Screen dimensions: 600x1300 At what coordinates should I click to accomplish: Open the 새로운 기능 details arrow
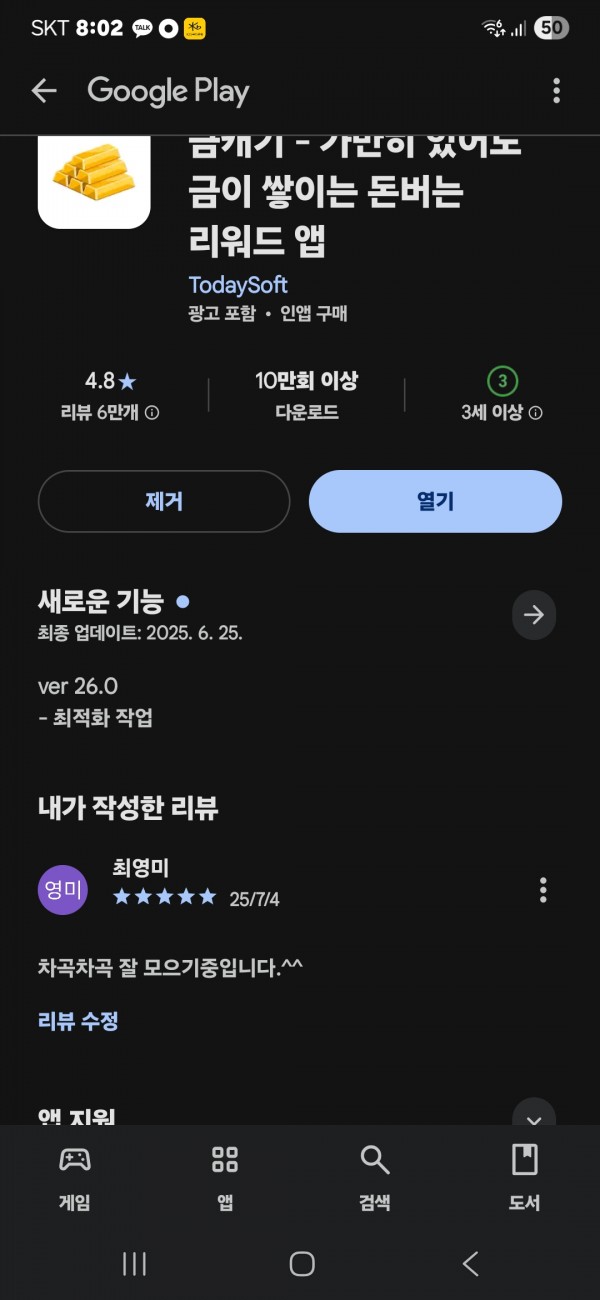coord(534,615)
